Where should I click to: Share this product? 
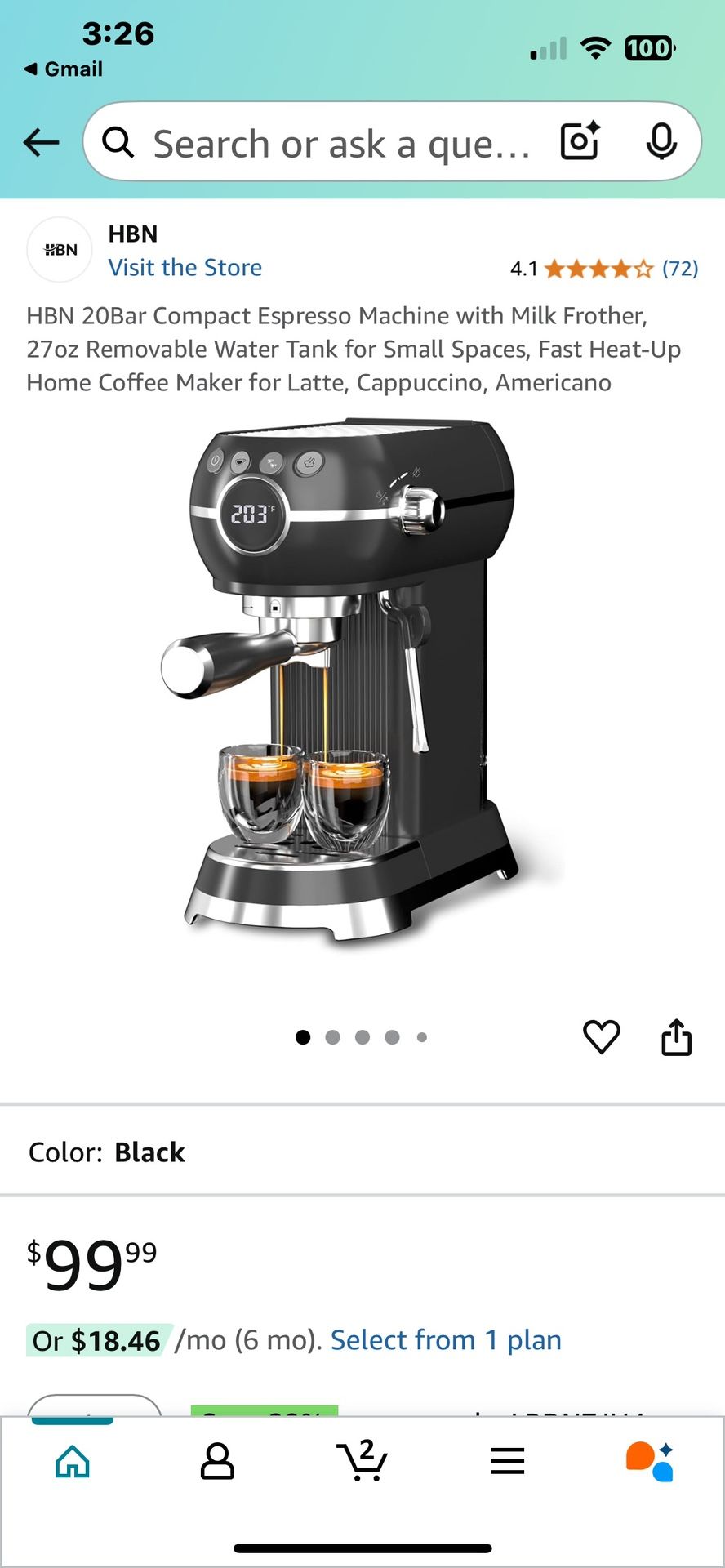(676, 1037)
